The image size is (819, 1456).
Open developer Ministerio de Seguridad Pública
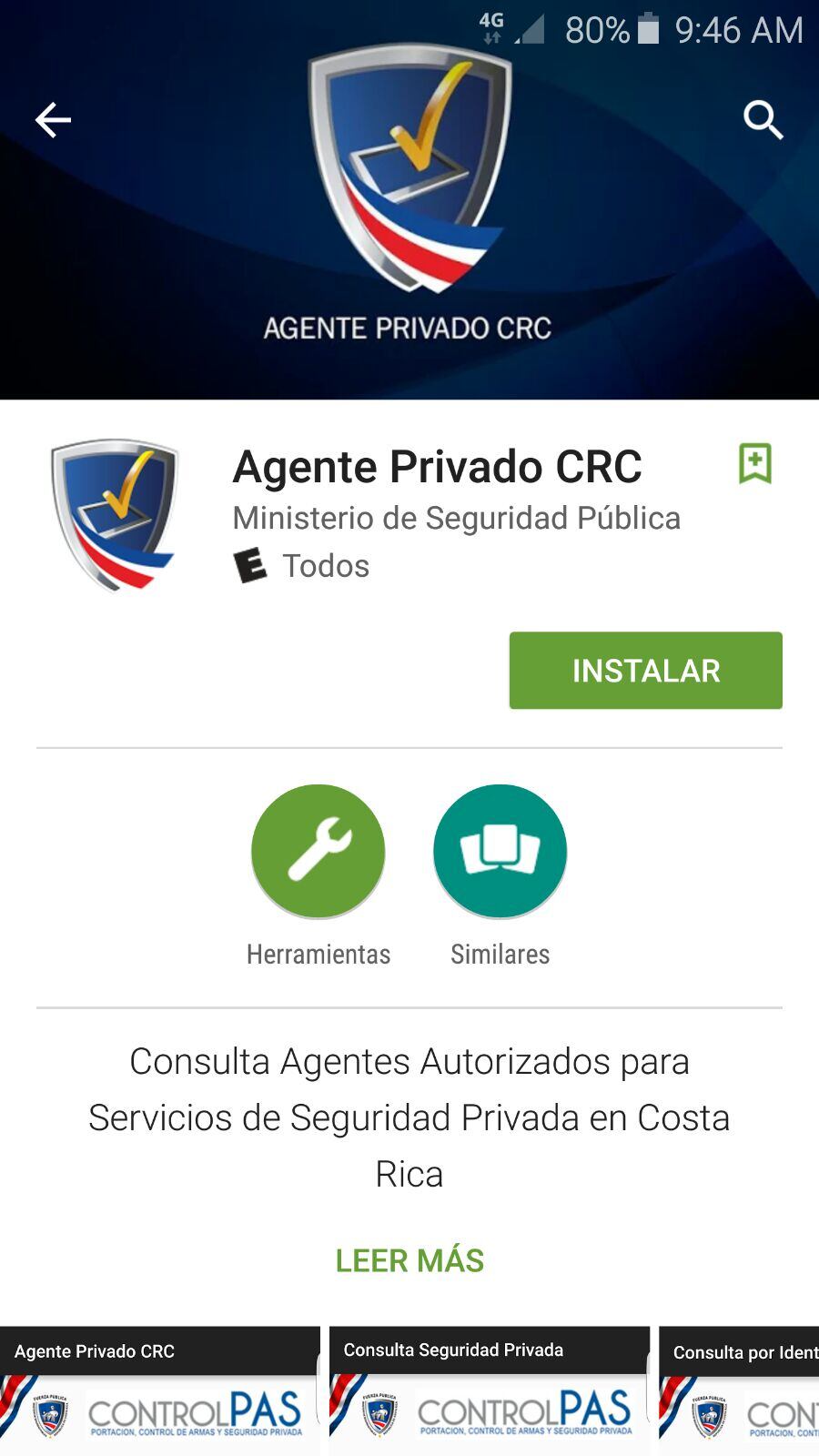tap(456, 518)
